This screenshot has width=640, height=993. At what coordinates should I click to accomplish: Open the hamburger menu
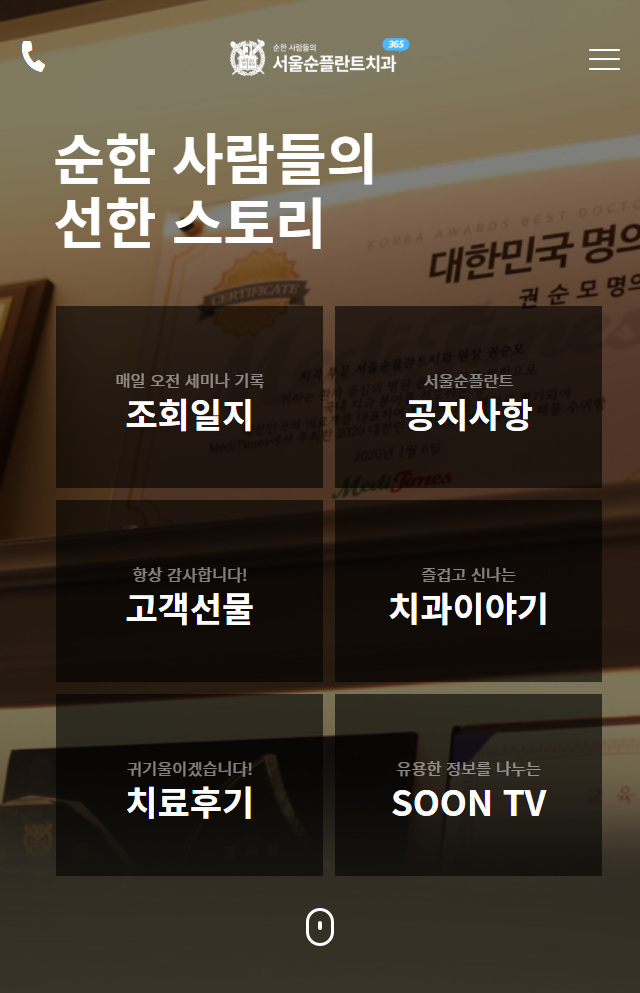coord(604,59)
